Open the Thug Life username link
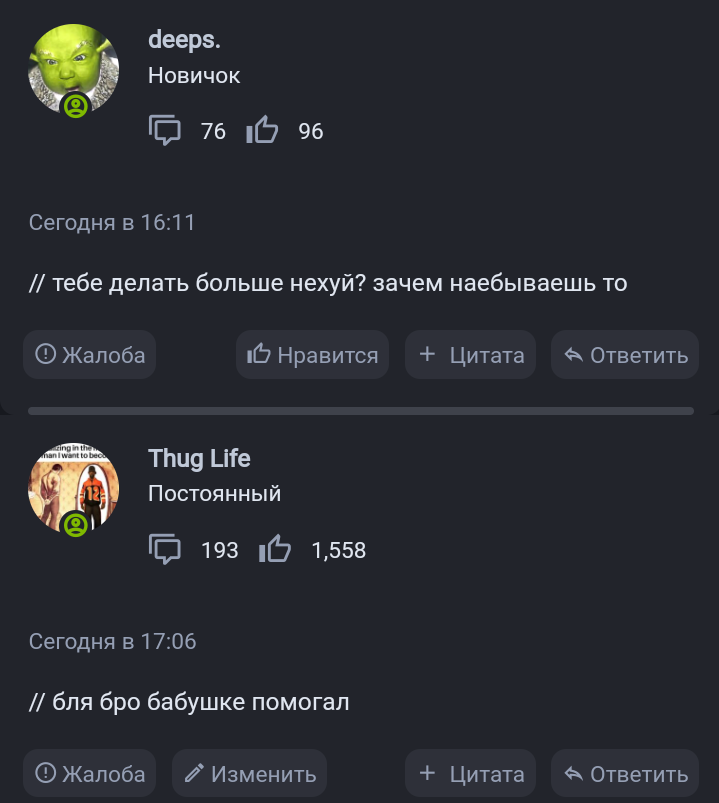 tap(199, 459)
